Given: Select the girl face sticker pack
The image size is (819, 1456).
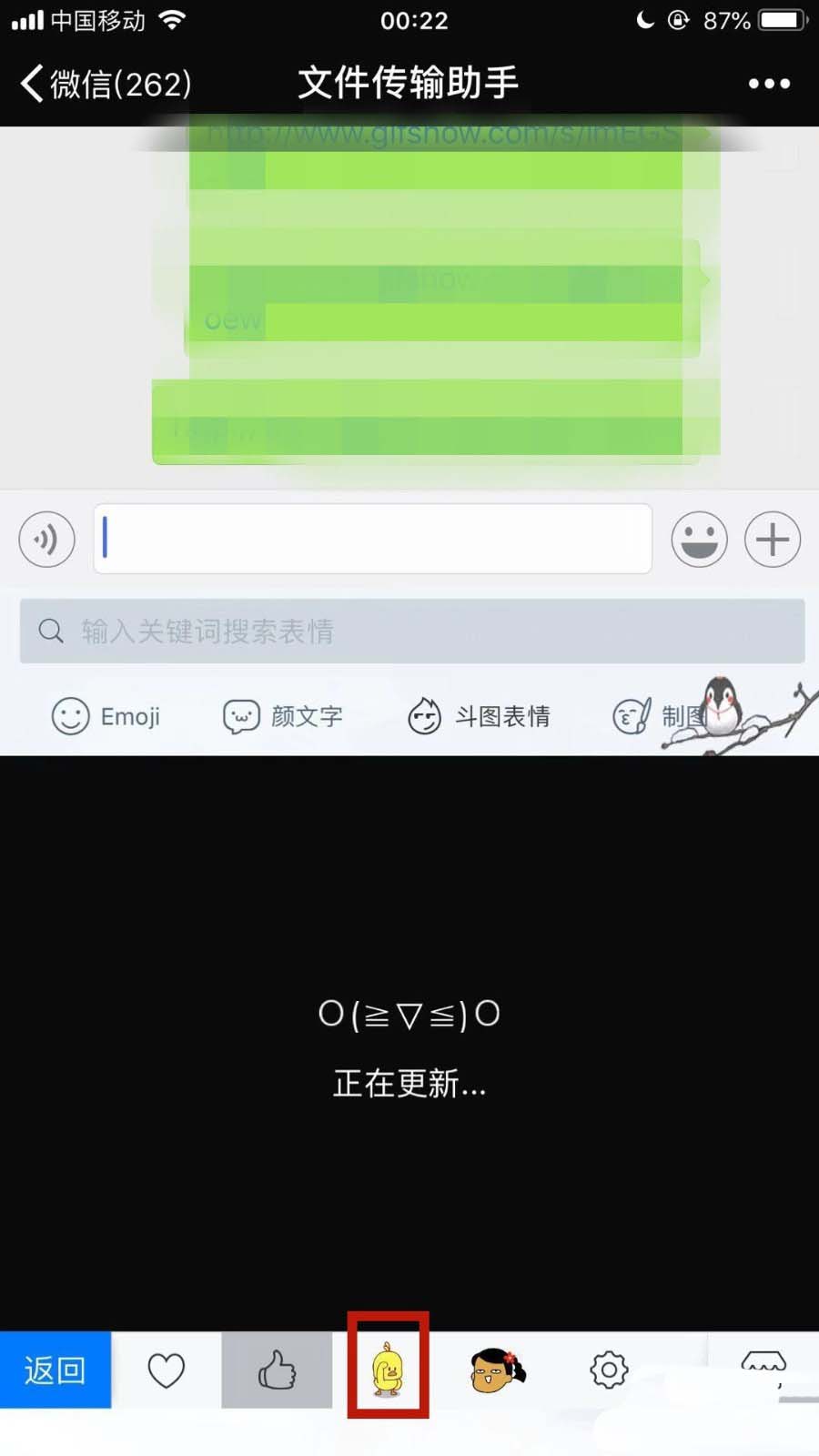Looking at the screenshot, I should pyautogui.click(x=498, y=1370).
